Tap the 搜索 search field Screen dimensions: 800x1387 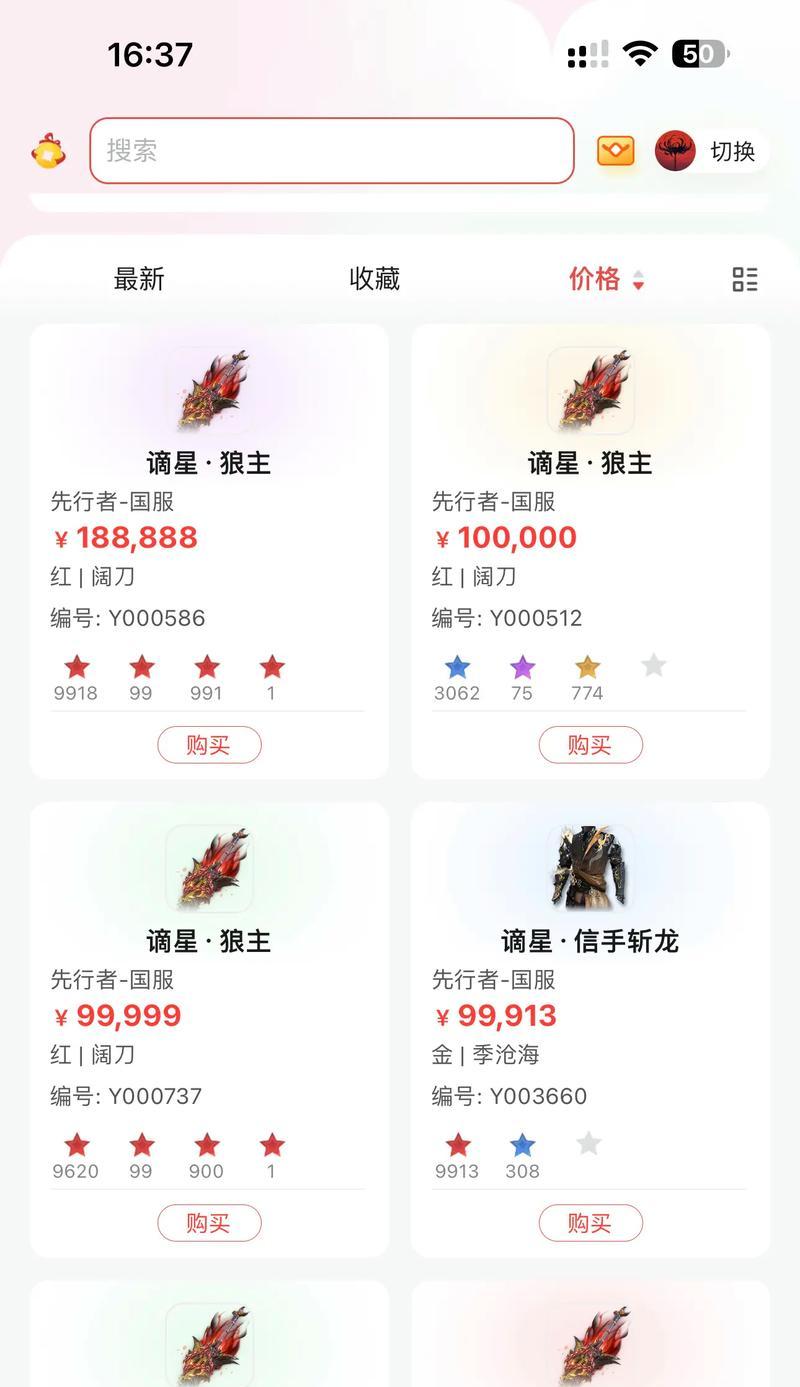coord(331,151)
